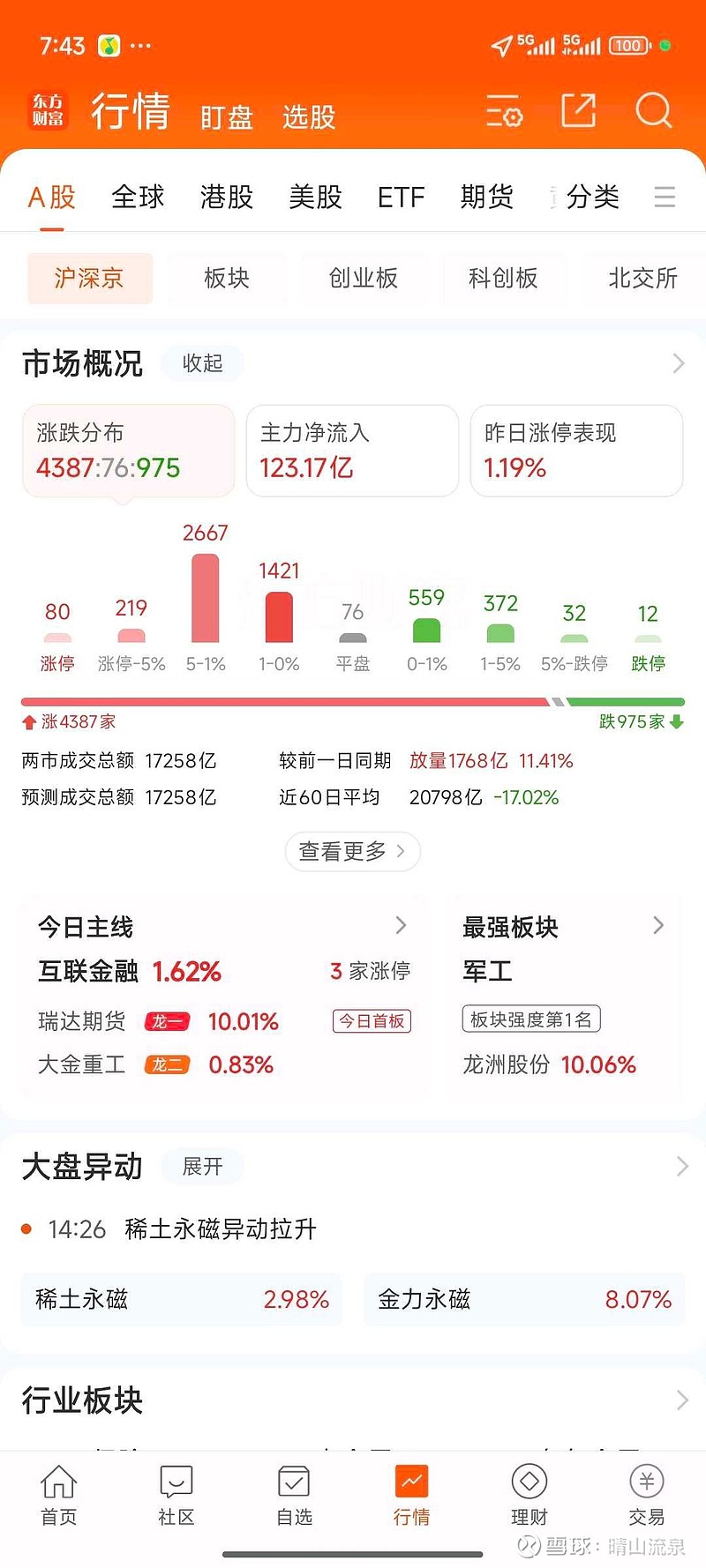
Task: Open 金力永磁 showing 8.07%
Action: point(524,1299)
